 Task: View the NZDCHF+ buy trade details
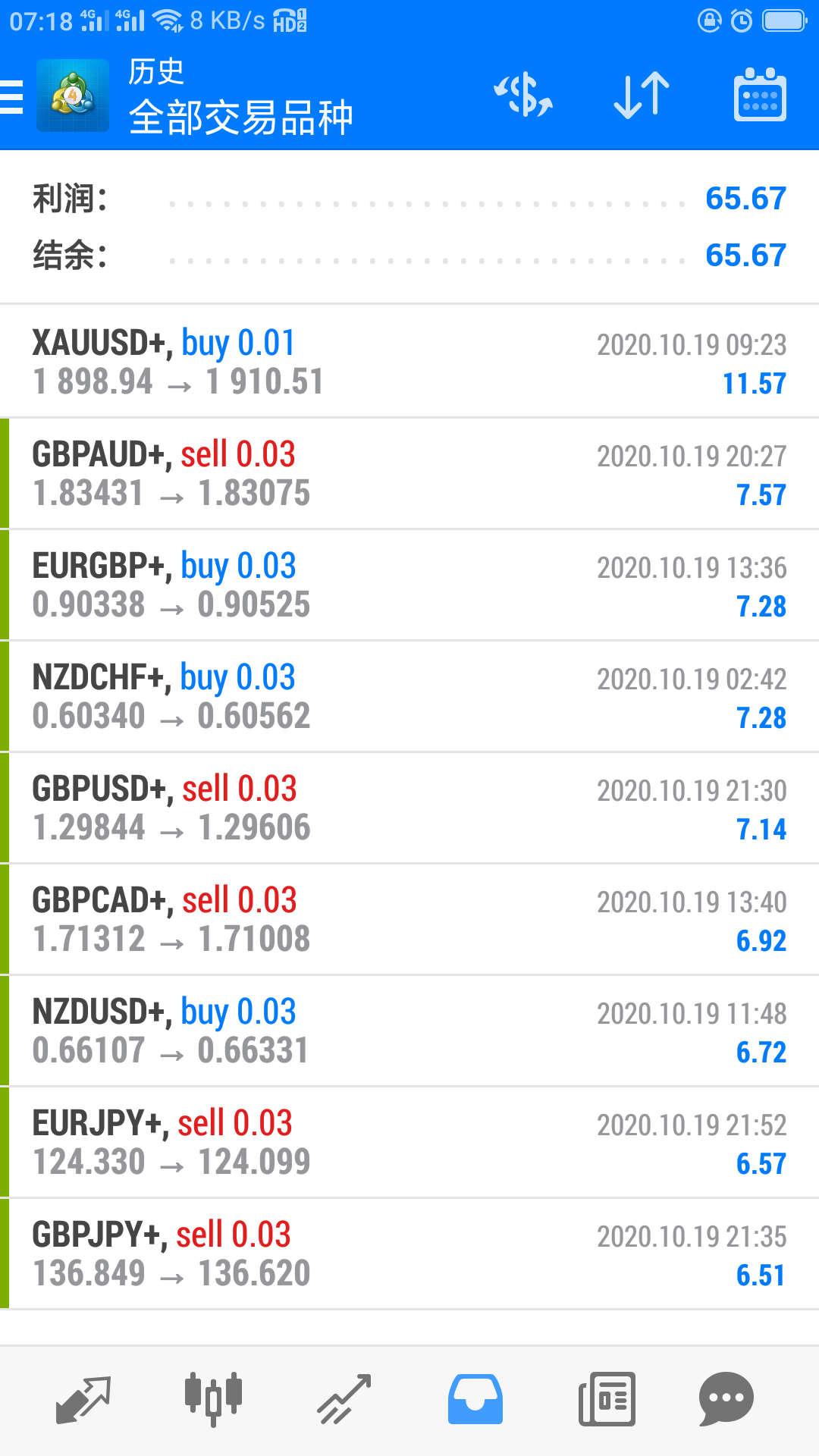(409, 696)
